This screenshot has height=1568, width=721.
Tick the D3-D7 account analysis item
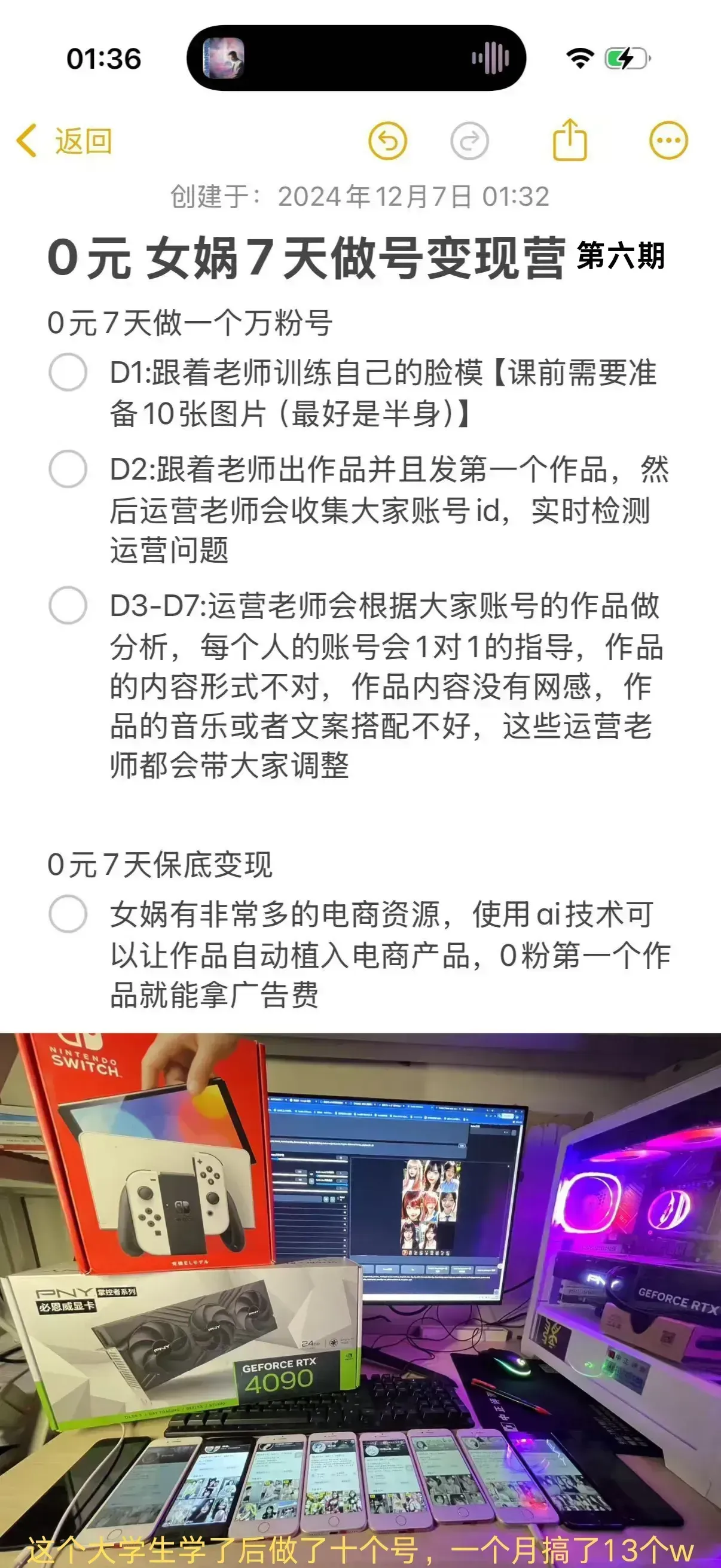pyautogui.click(x=68, y=606)
